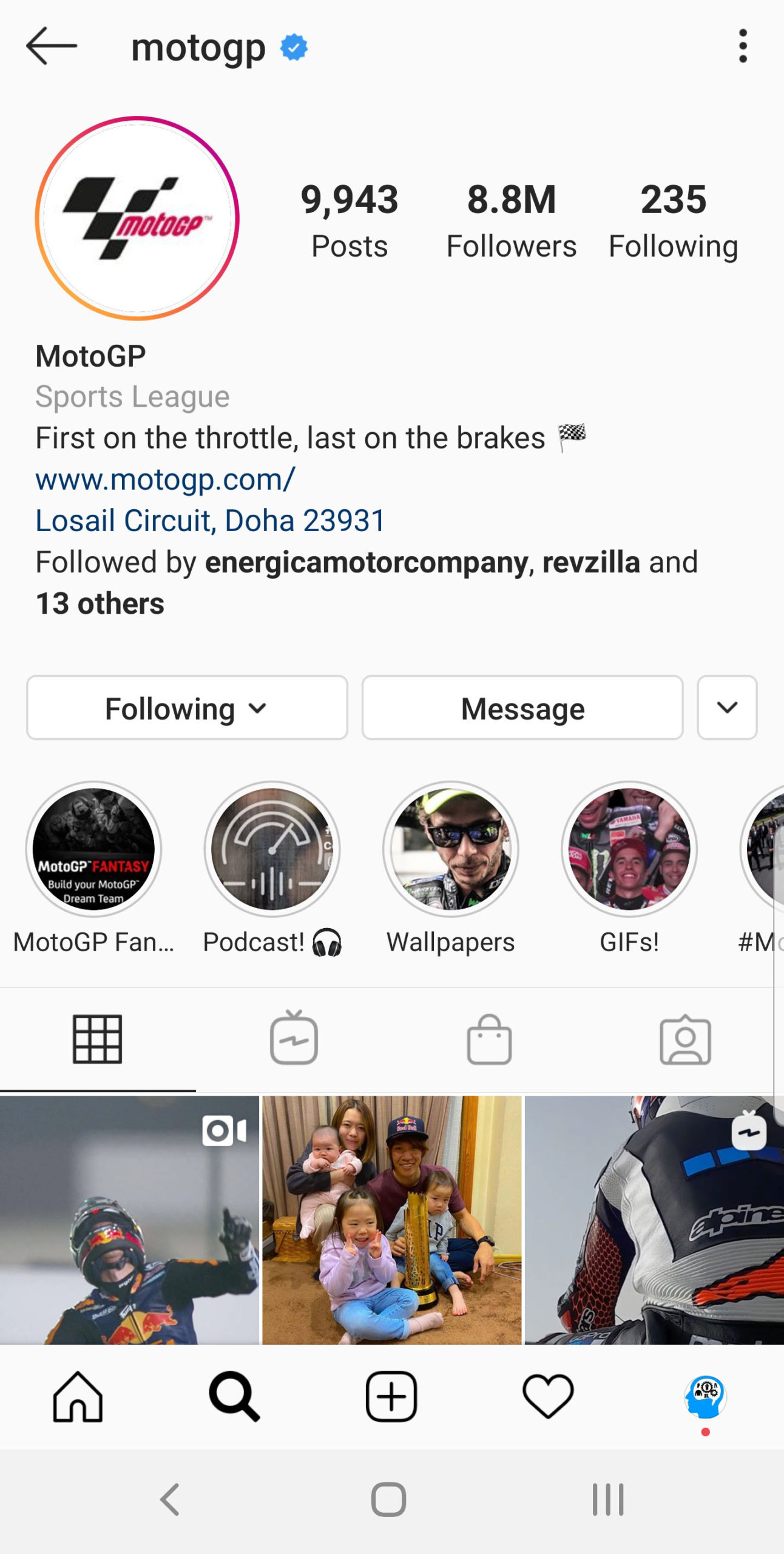View MotoGP's story via the profile picture
Screen dimensions: 784x1554
click(137, 219)
